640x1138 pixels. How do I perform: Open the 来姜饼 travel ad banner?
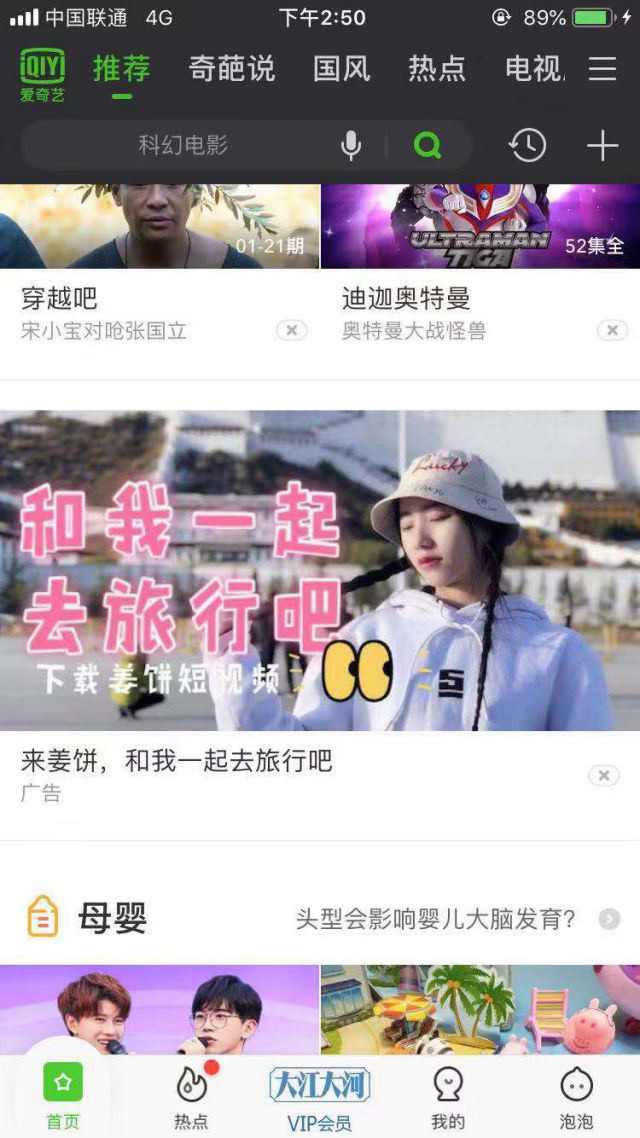pos(320,570)
